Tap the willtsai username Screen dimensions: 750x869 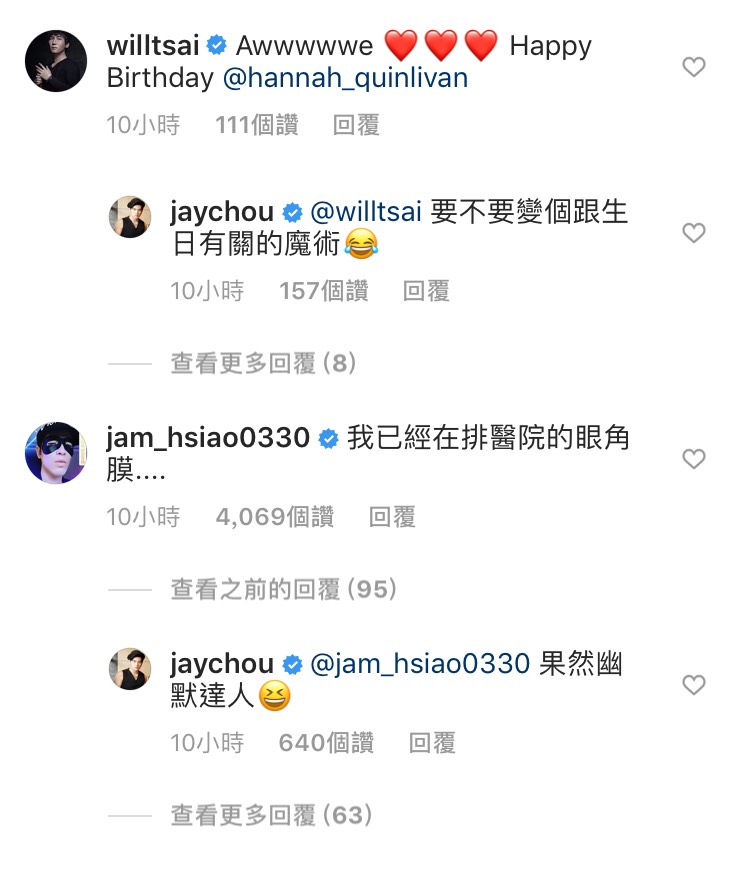click(x=153, y=46)
